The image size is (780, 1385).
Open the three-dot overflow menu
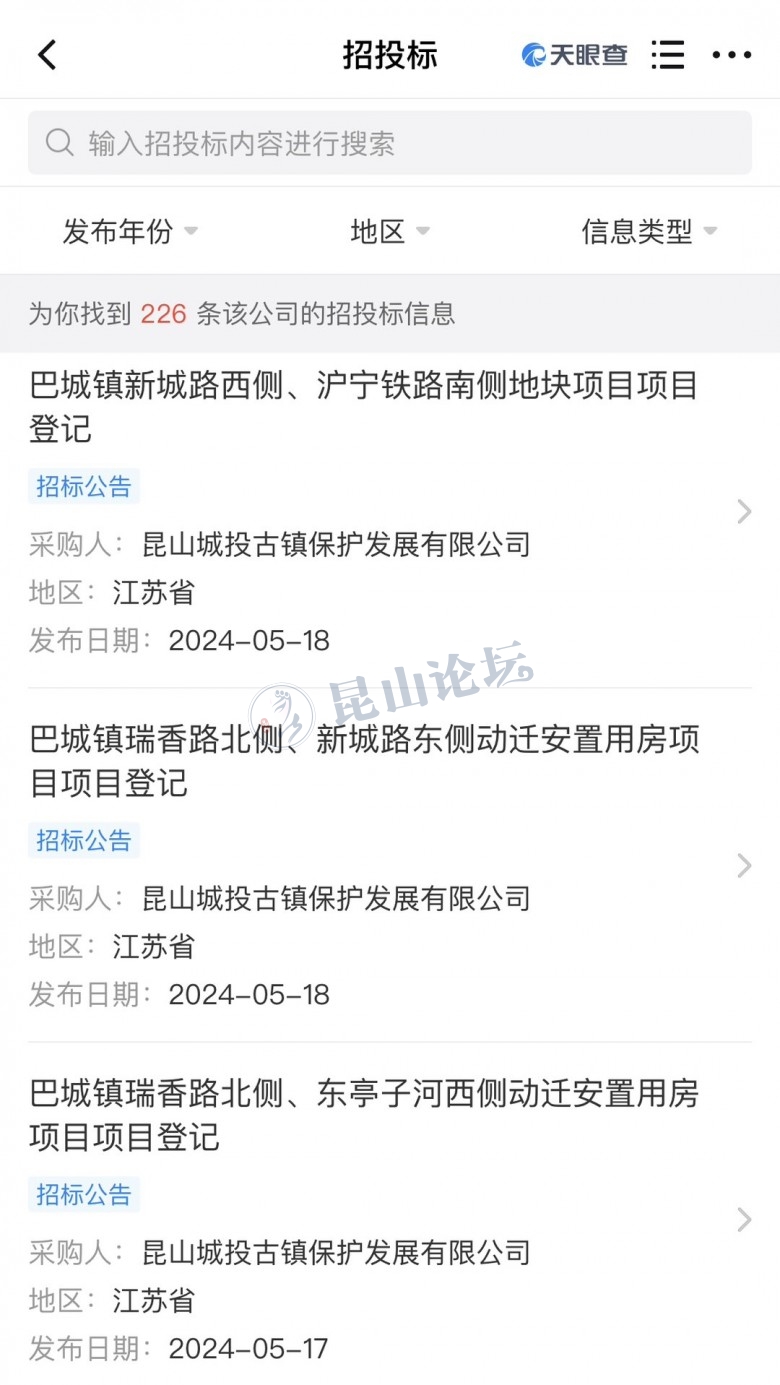coord(731,55)
